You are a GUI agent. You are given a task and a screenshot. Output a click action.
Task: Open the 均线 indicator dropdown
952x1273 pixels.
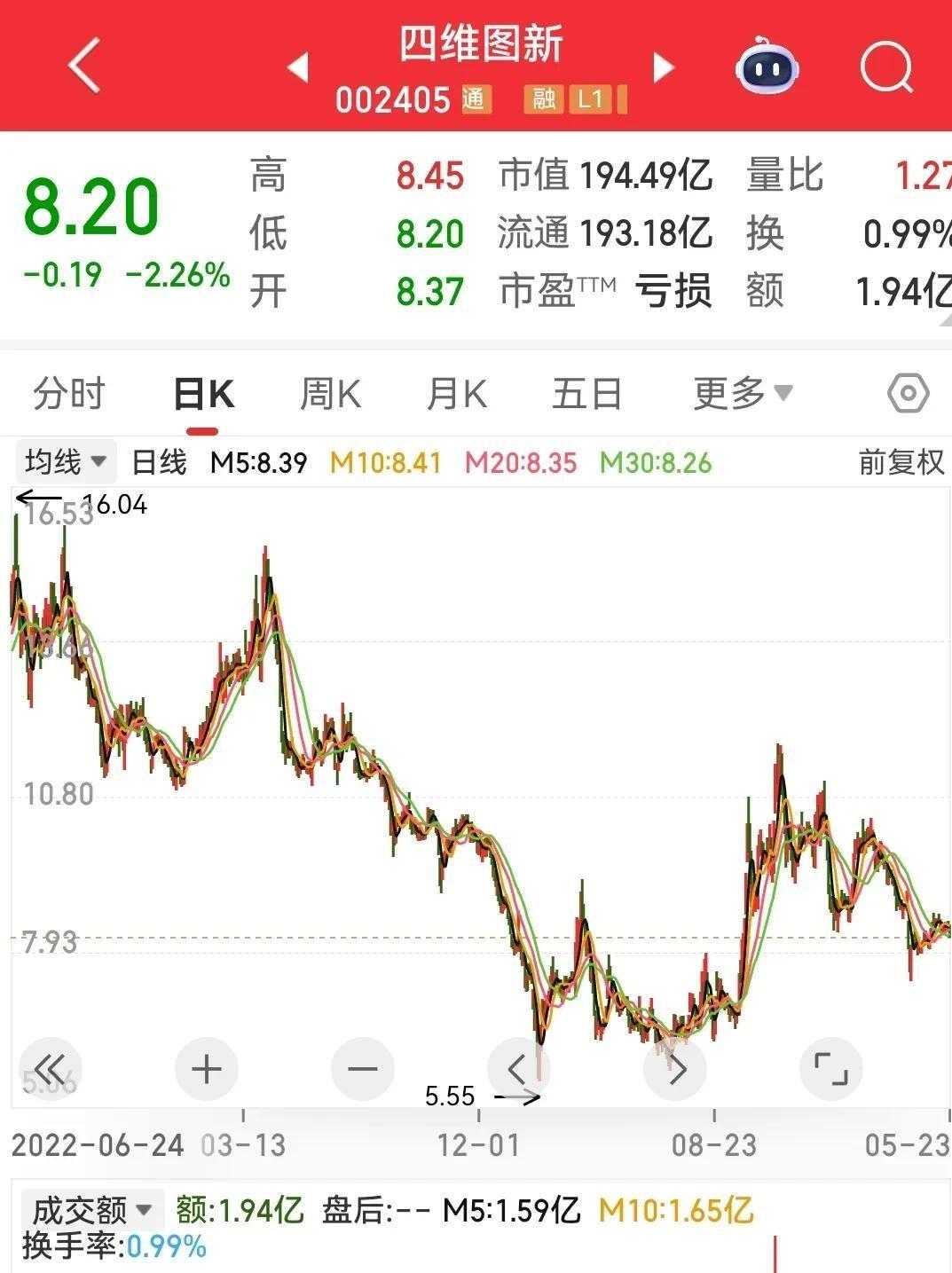coord(66,462)
